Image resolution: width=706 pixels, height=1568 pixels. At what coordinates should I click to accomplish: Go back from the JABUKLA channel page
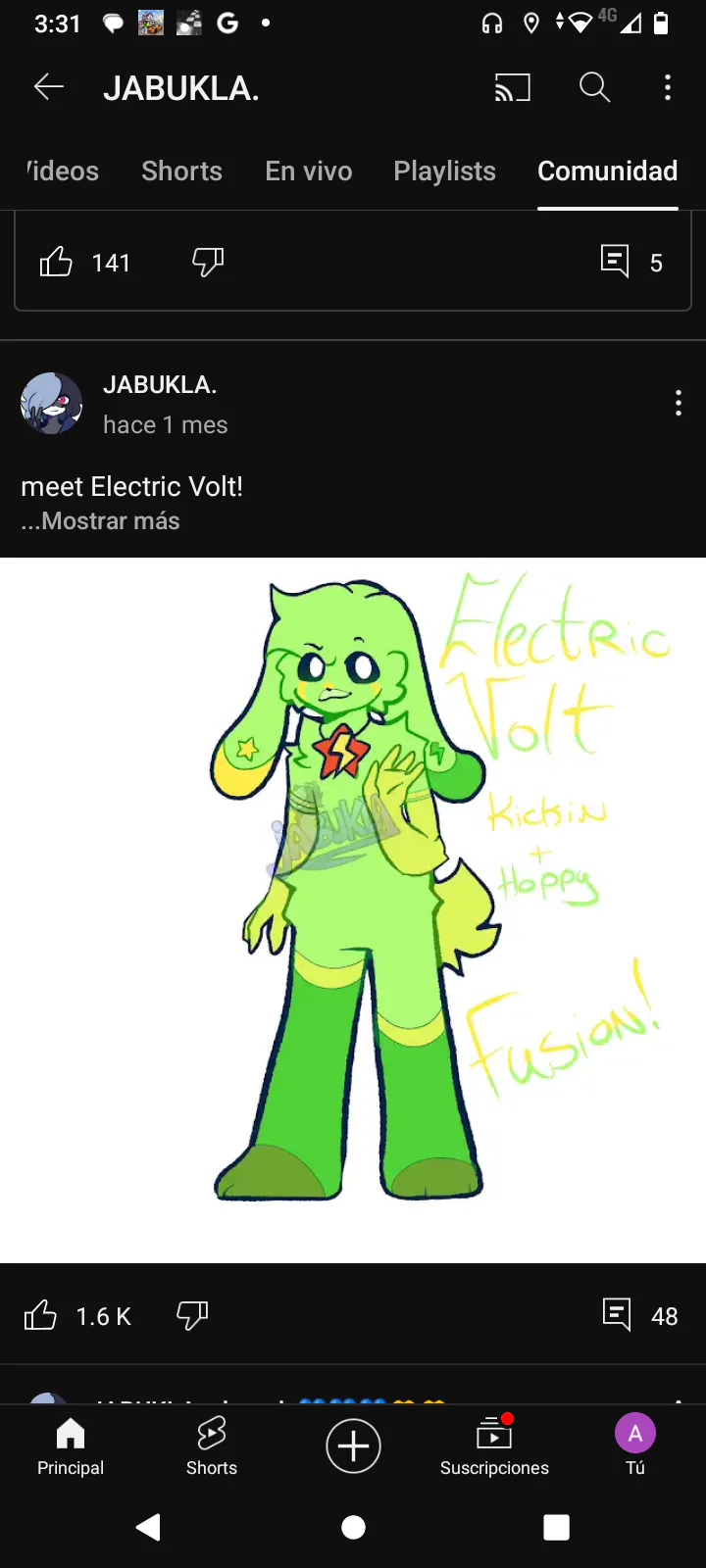(x=48, y=87)
